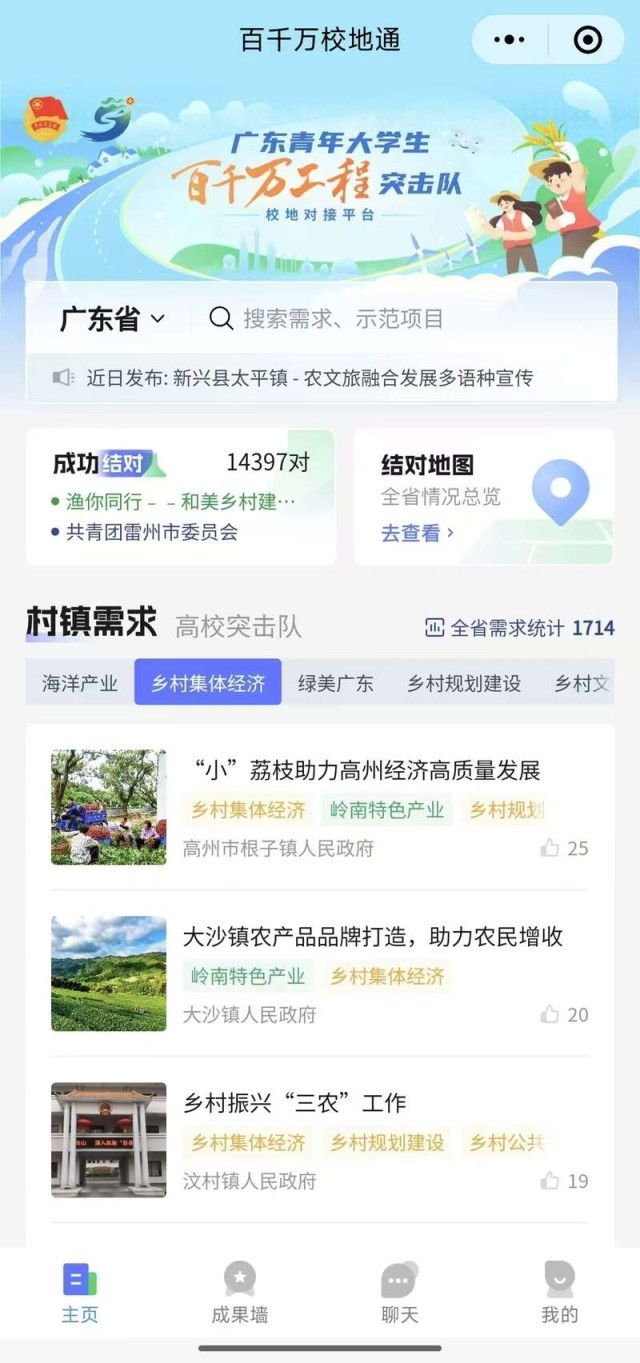Go to the 成果墙 tab
The image size is (640, 1363).
pos(239,1294)
